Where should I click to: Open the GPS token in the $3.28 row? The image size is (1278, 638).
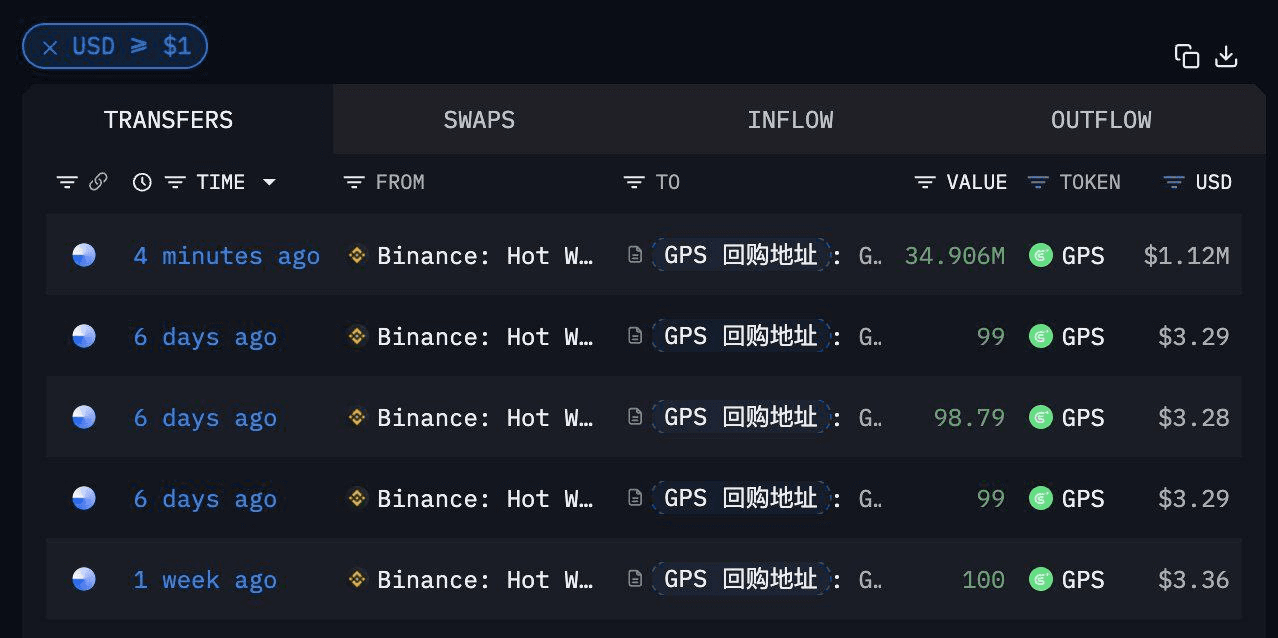pyautogui.click(x=1082, y=418)
